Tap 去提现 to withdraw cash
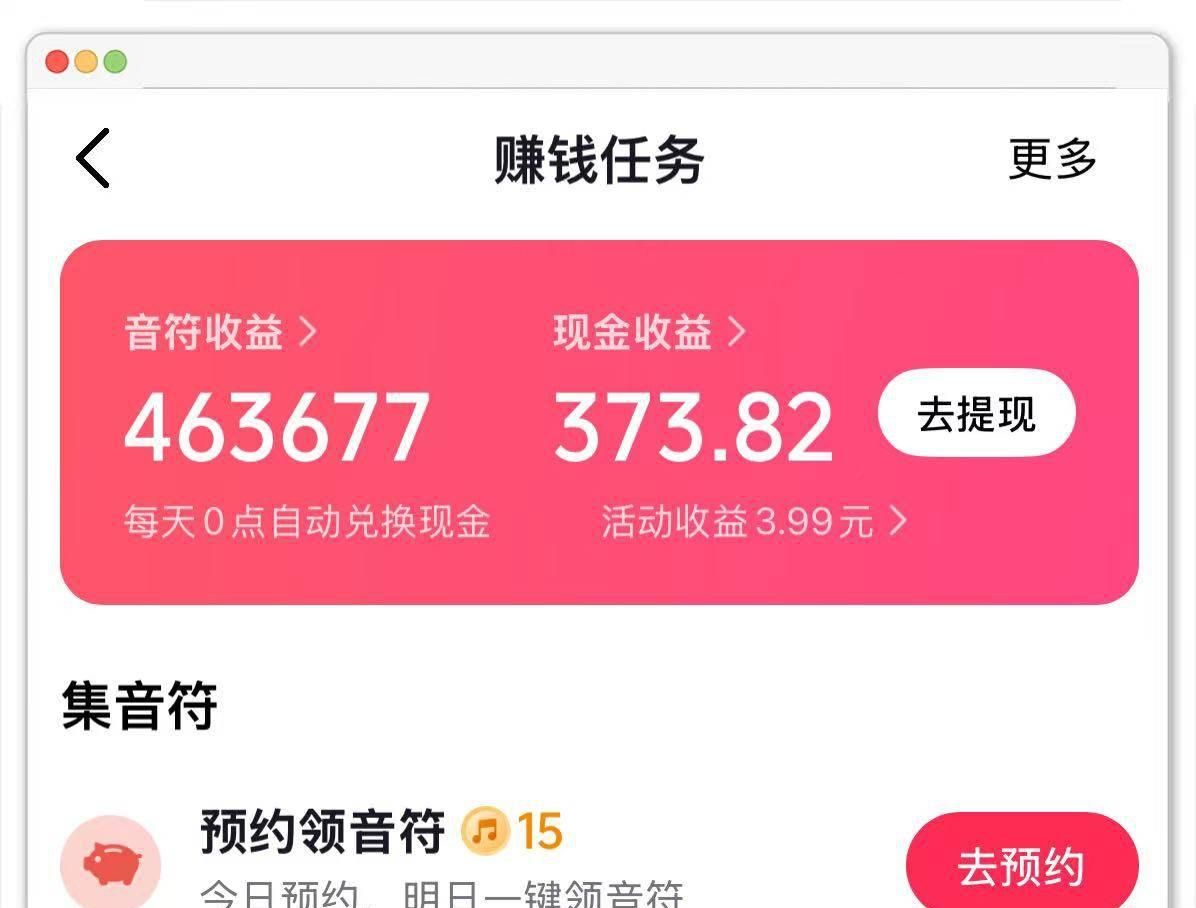The image size is (1196, 908). click(x=976, y=414)
